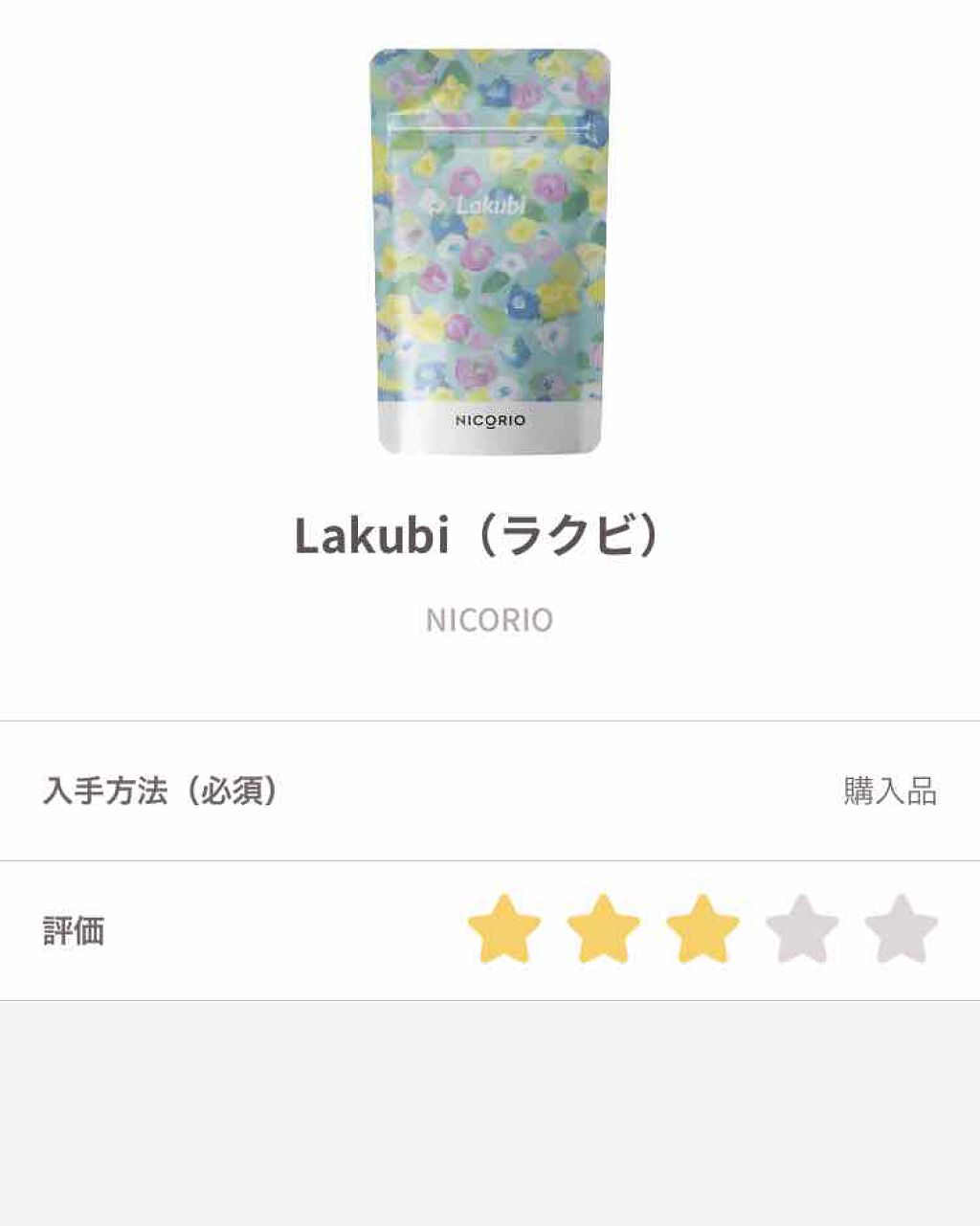Tap the gray area below the rating row

point(490,1110)
